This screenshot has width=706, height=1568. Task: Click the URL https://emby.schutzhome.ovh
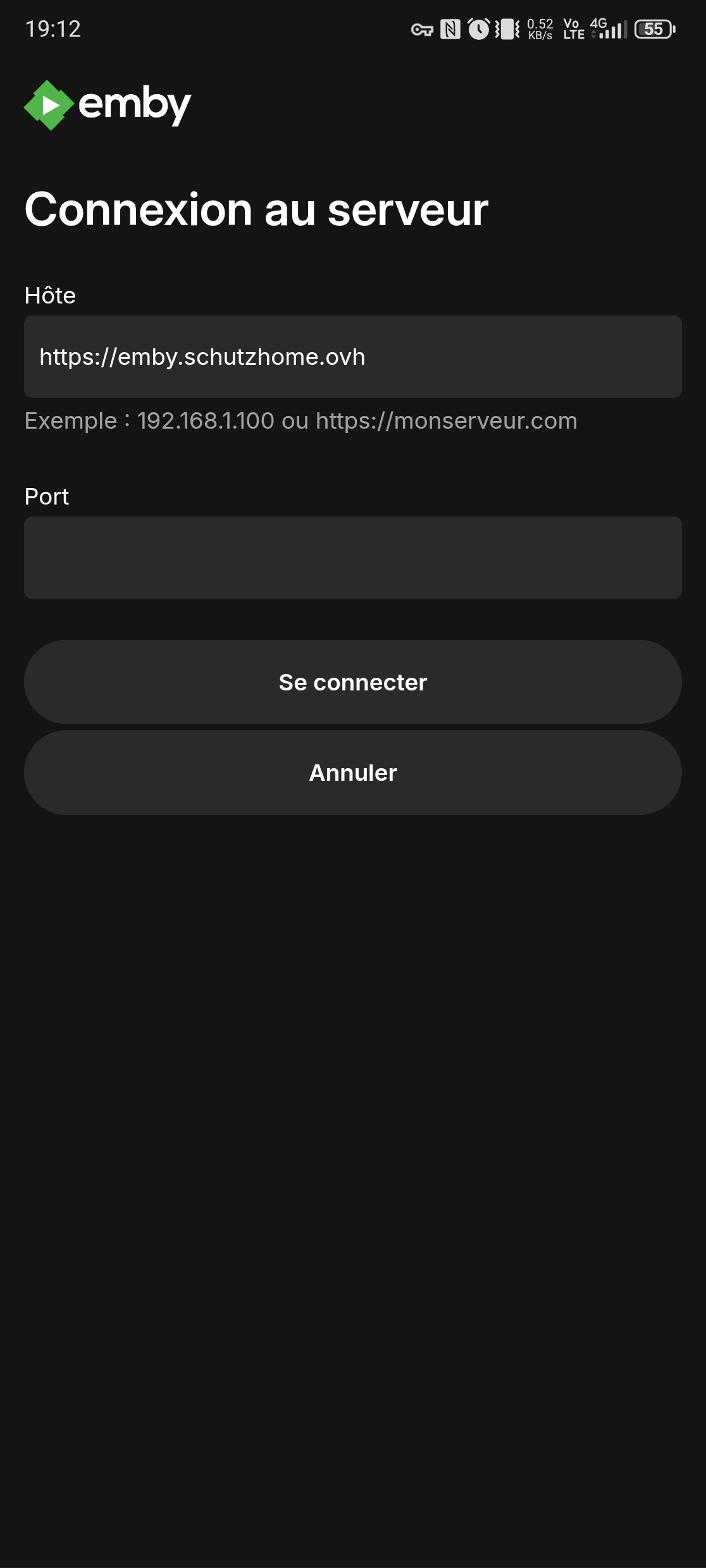(202, 356)
